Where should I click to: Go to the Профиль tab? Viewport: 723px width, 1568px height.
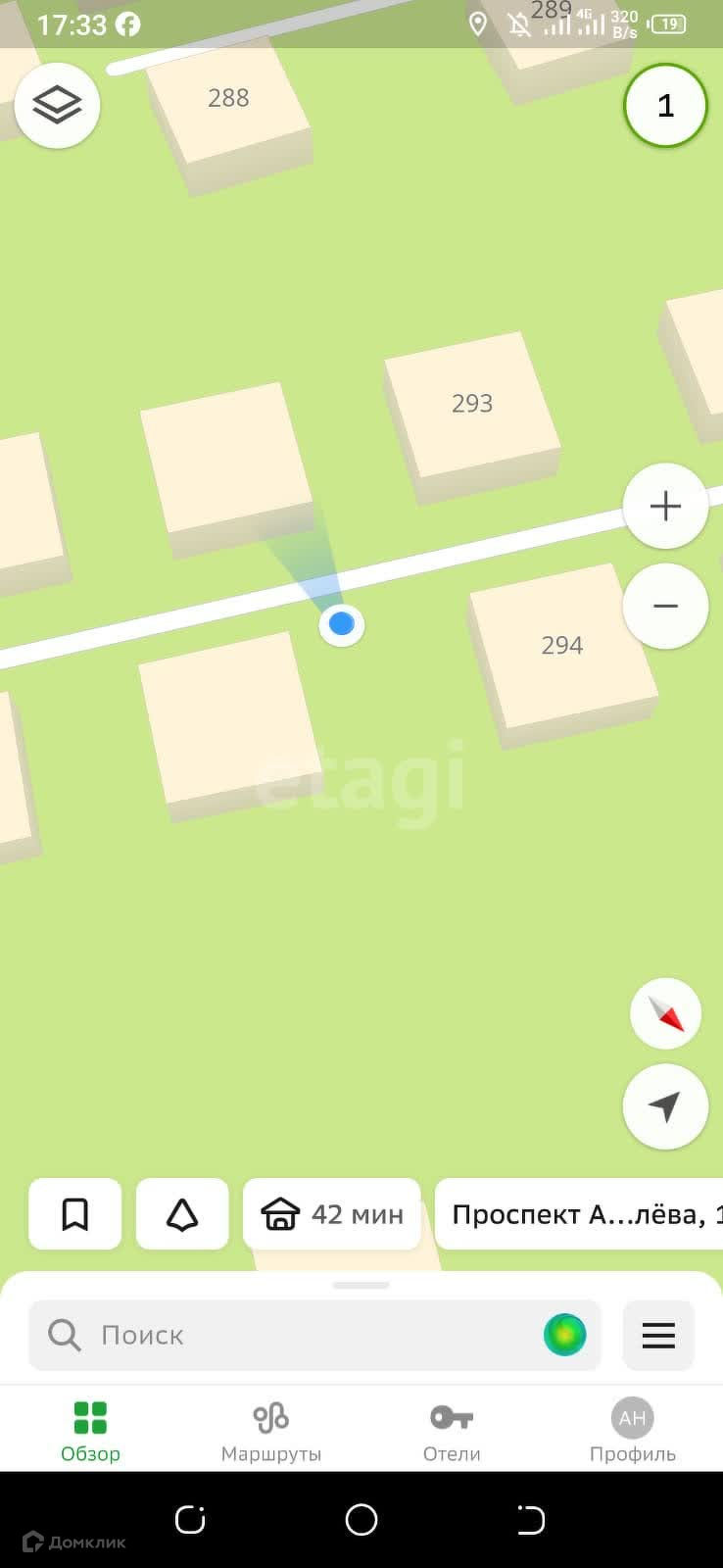click(x=632, y=1431)
